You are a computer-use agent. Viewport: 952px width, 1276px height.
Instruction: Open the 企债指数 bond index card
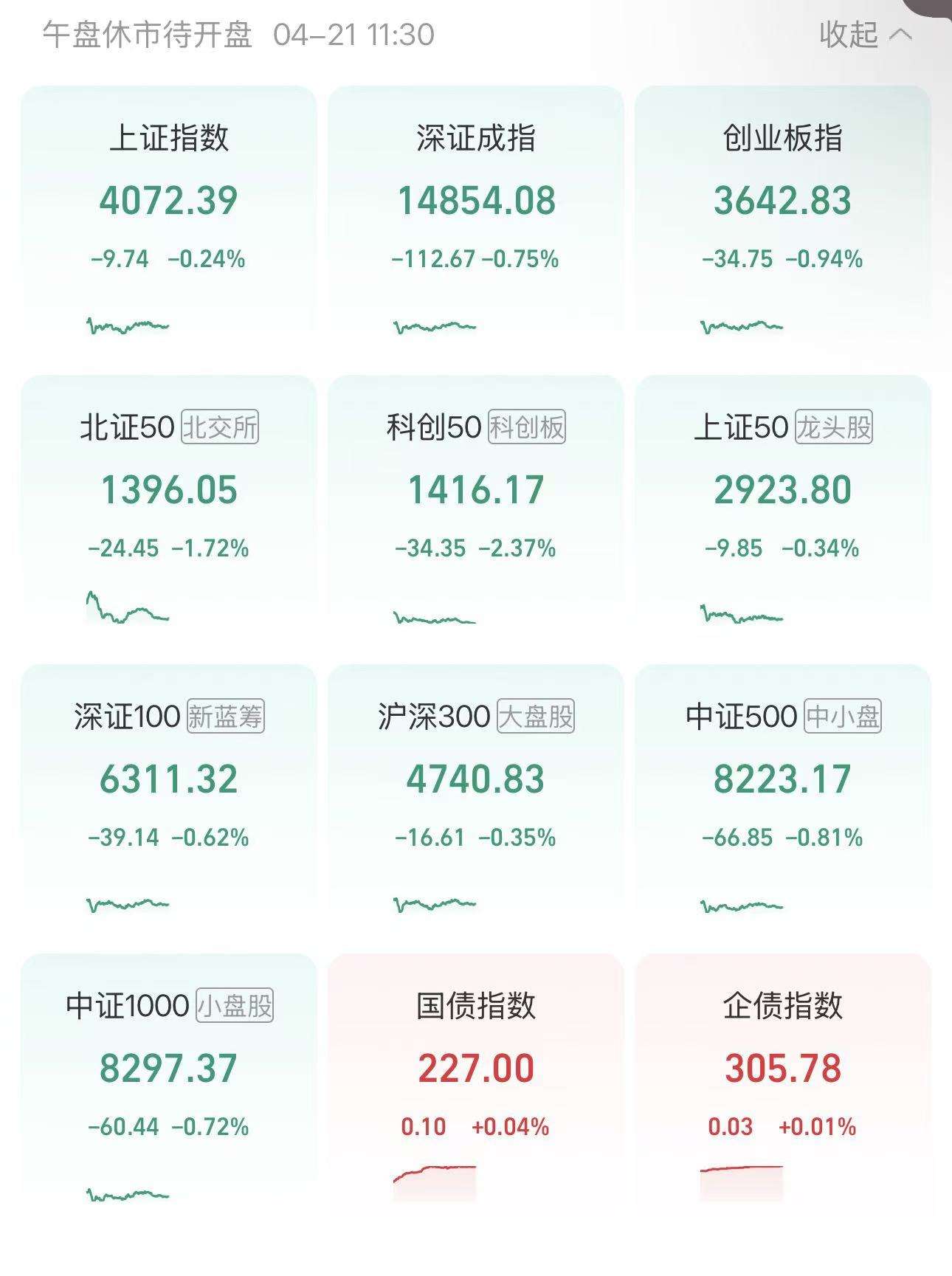point(783,1085)
